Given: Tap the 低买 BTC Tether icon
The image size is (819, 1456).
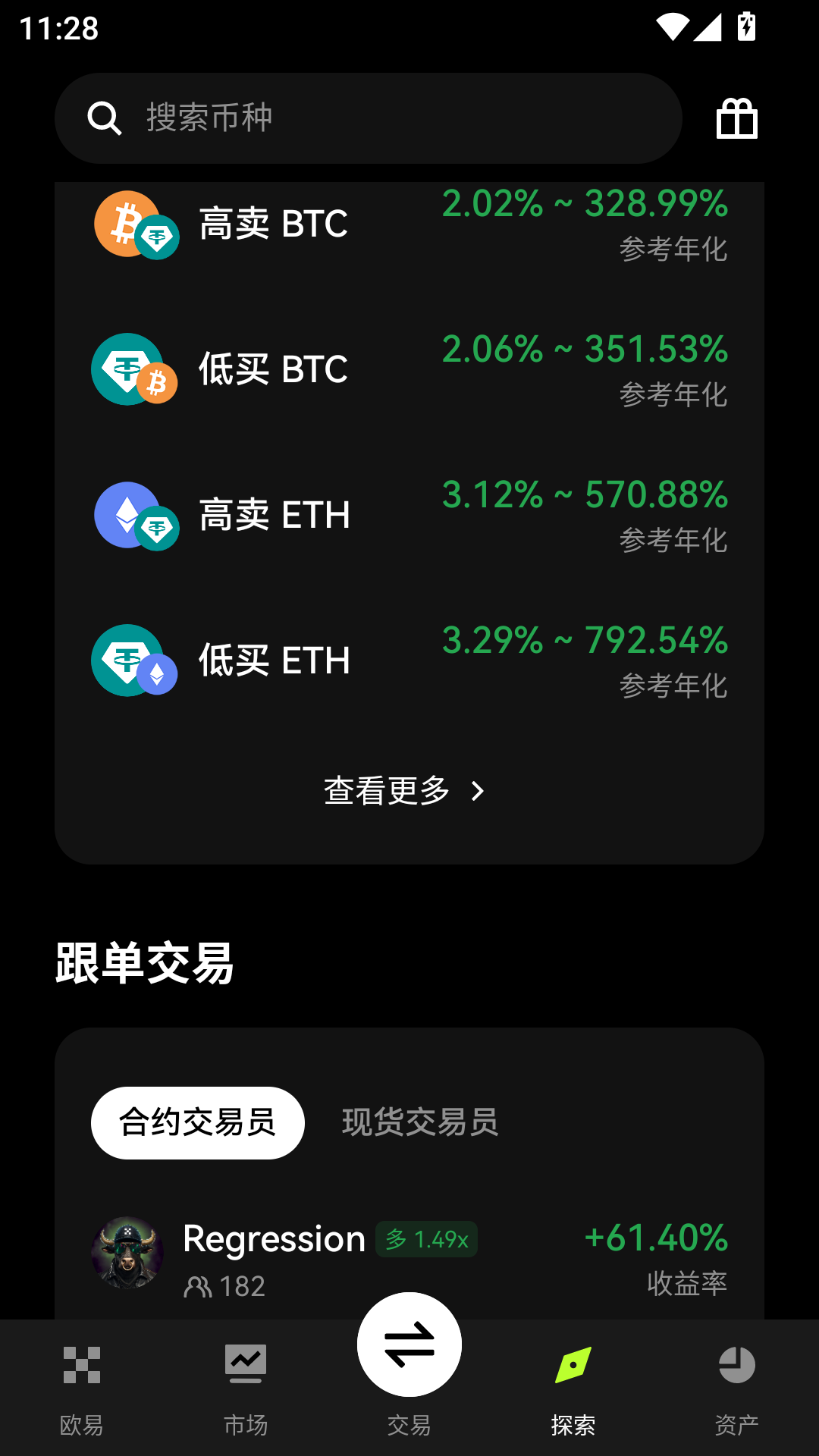Looking at the screenshot, I should (x=127, y=369).
